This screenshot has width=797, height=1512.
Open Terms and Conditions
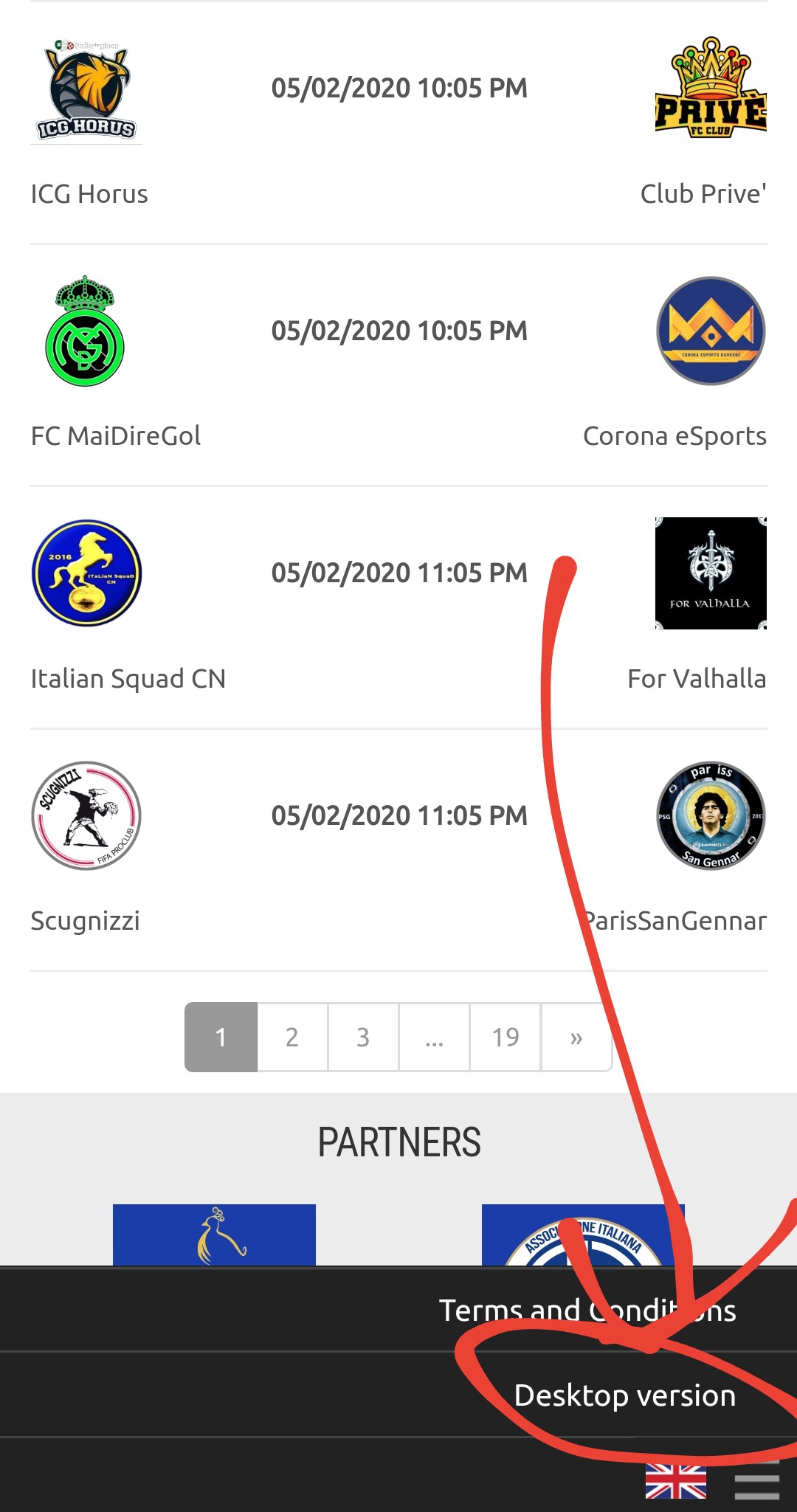587,1311
